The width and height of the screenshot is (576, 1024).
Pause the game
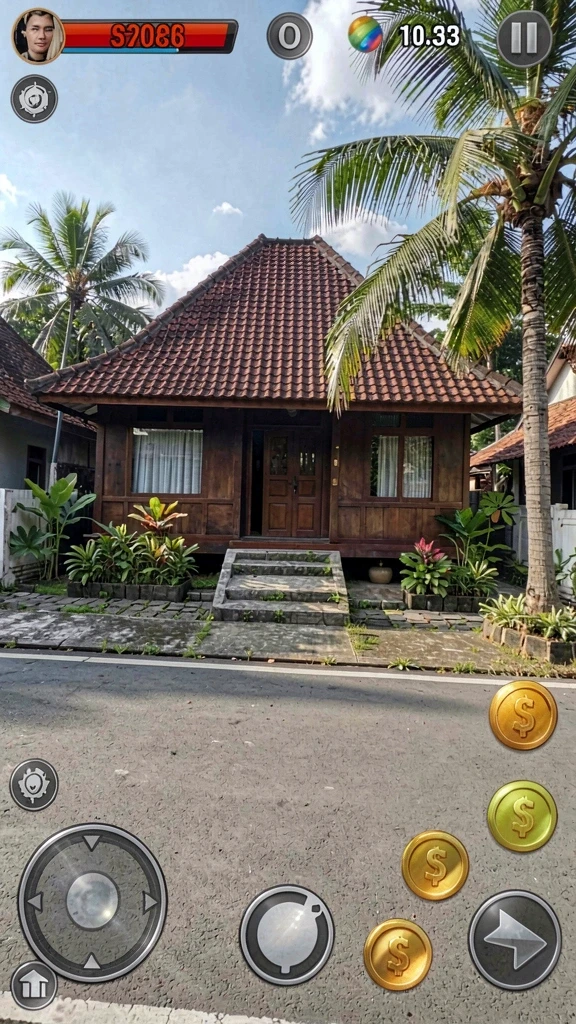click(524, 39)
